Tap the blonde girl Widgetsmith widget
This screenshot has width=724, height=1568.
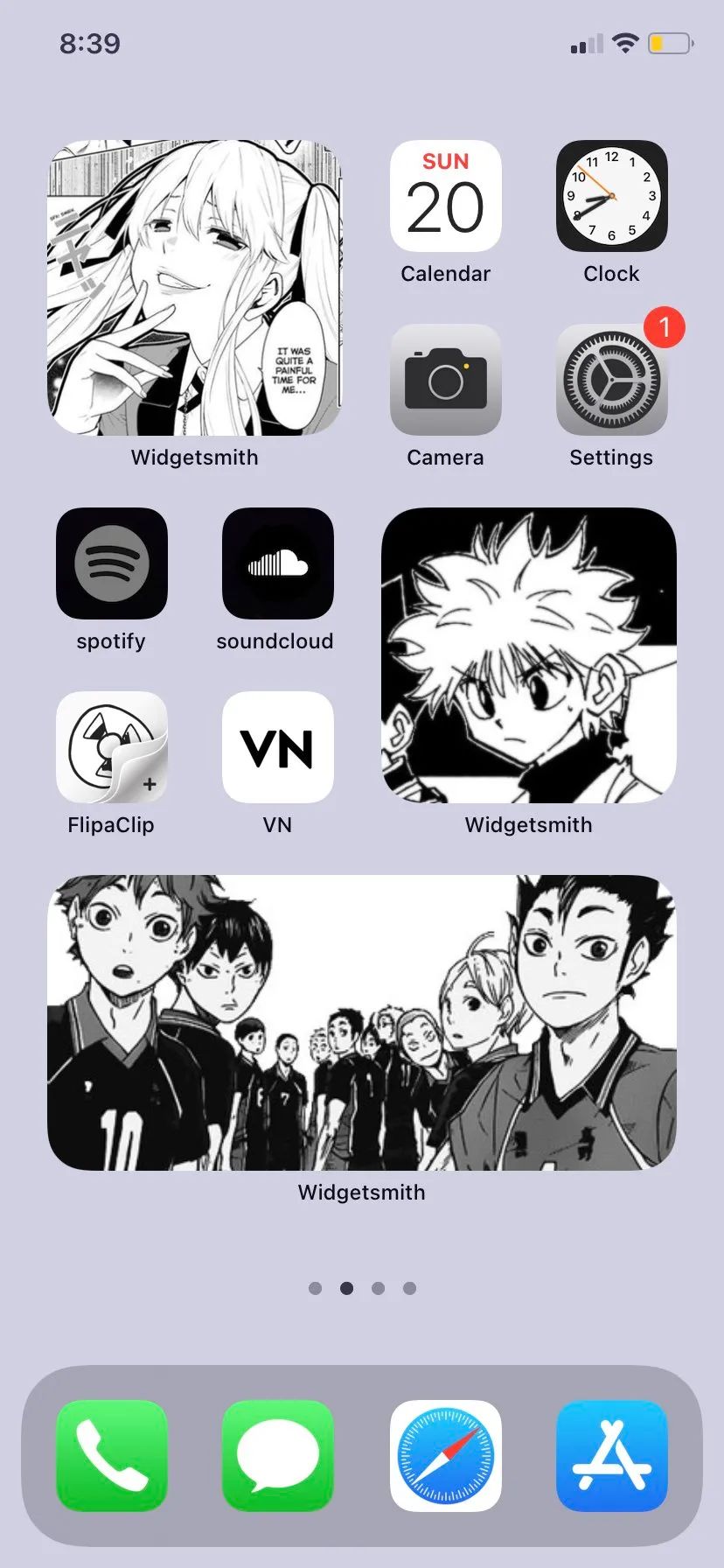(194, 289)
